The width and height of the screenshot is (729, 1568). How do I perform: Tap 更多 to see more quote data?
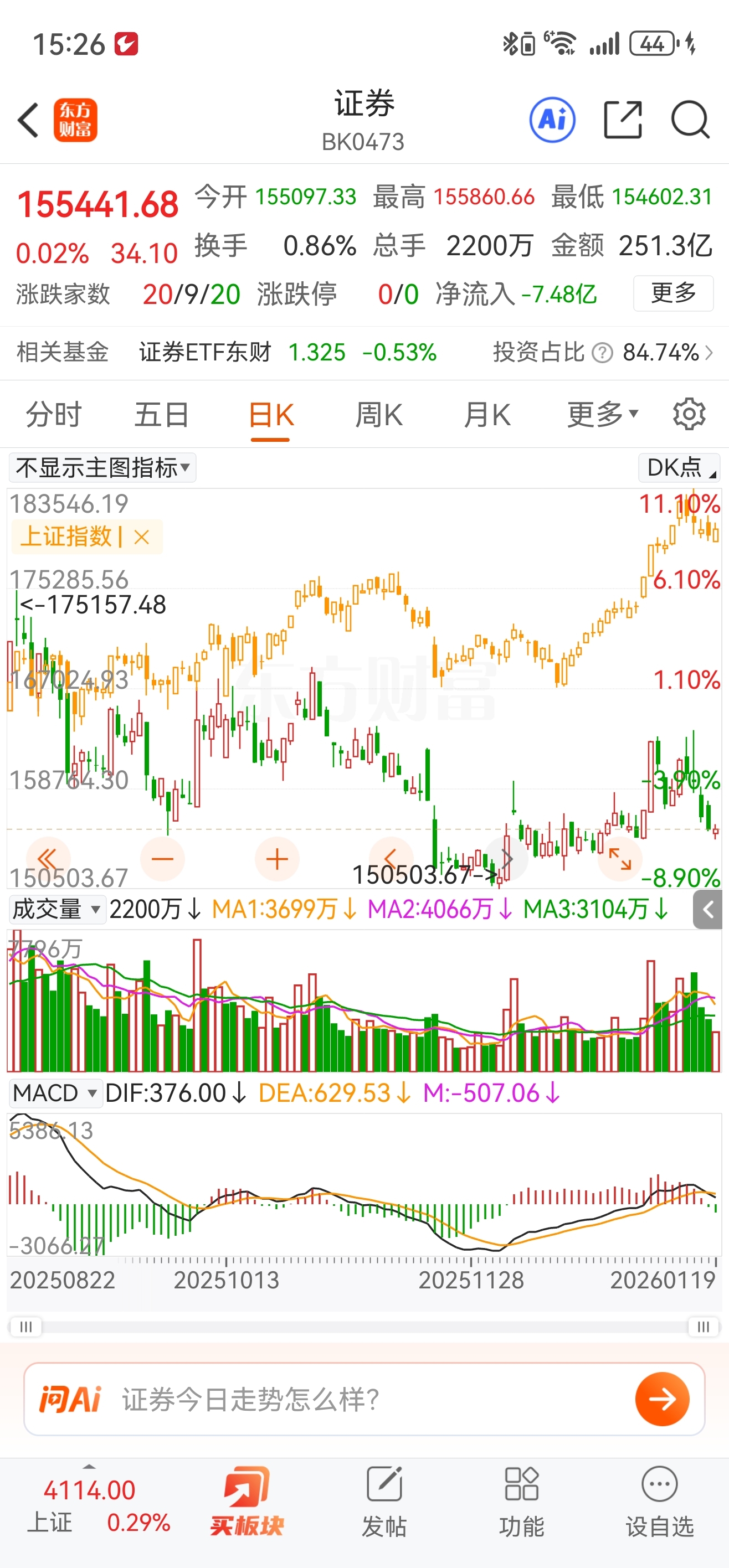(673, 293)
